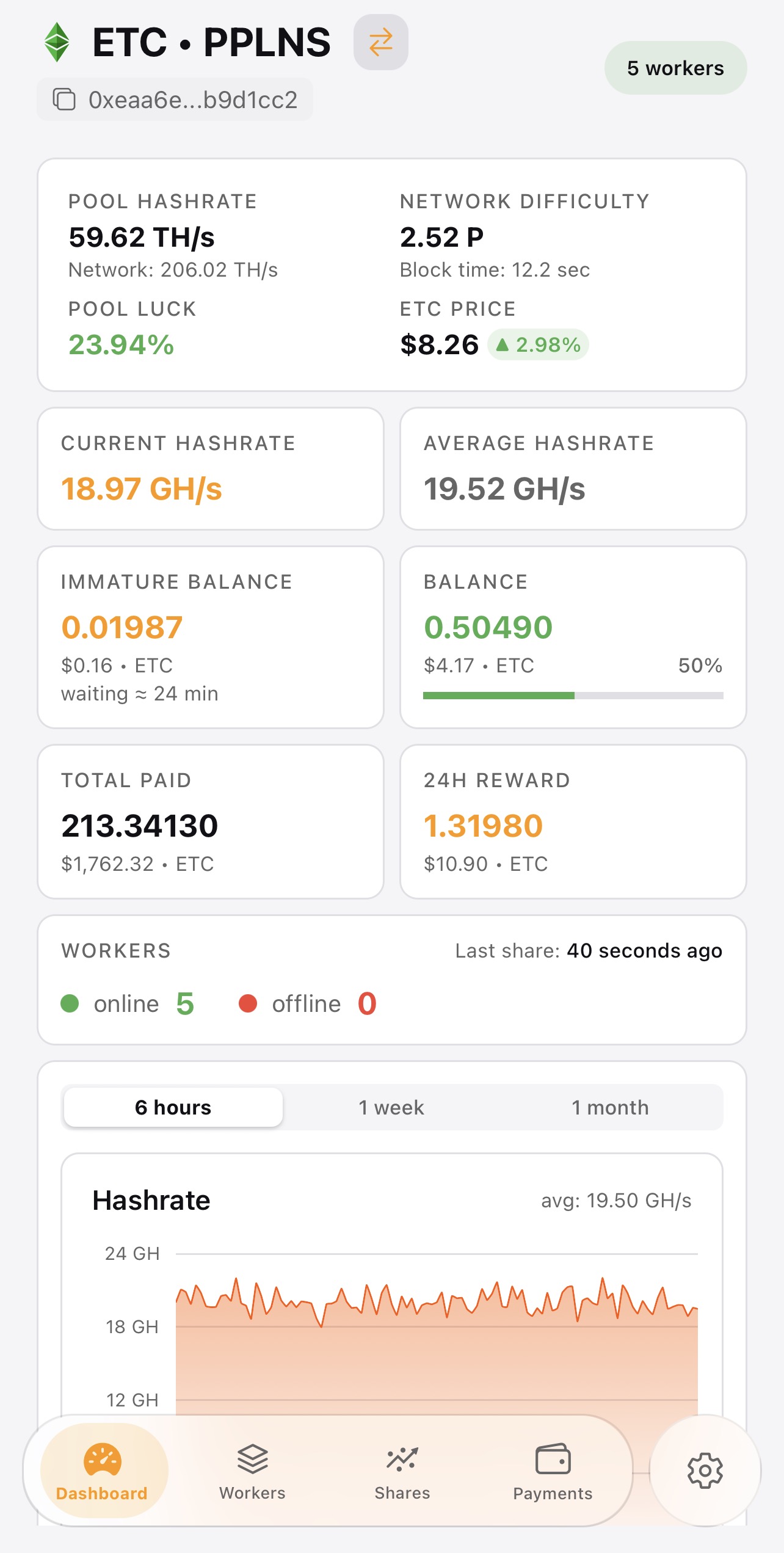The image size is (784, 1553).
Task: Select the 6 hours time range
Action: (x=173, y=1107)
